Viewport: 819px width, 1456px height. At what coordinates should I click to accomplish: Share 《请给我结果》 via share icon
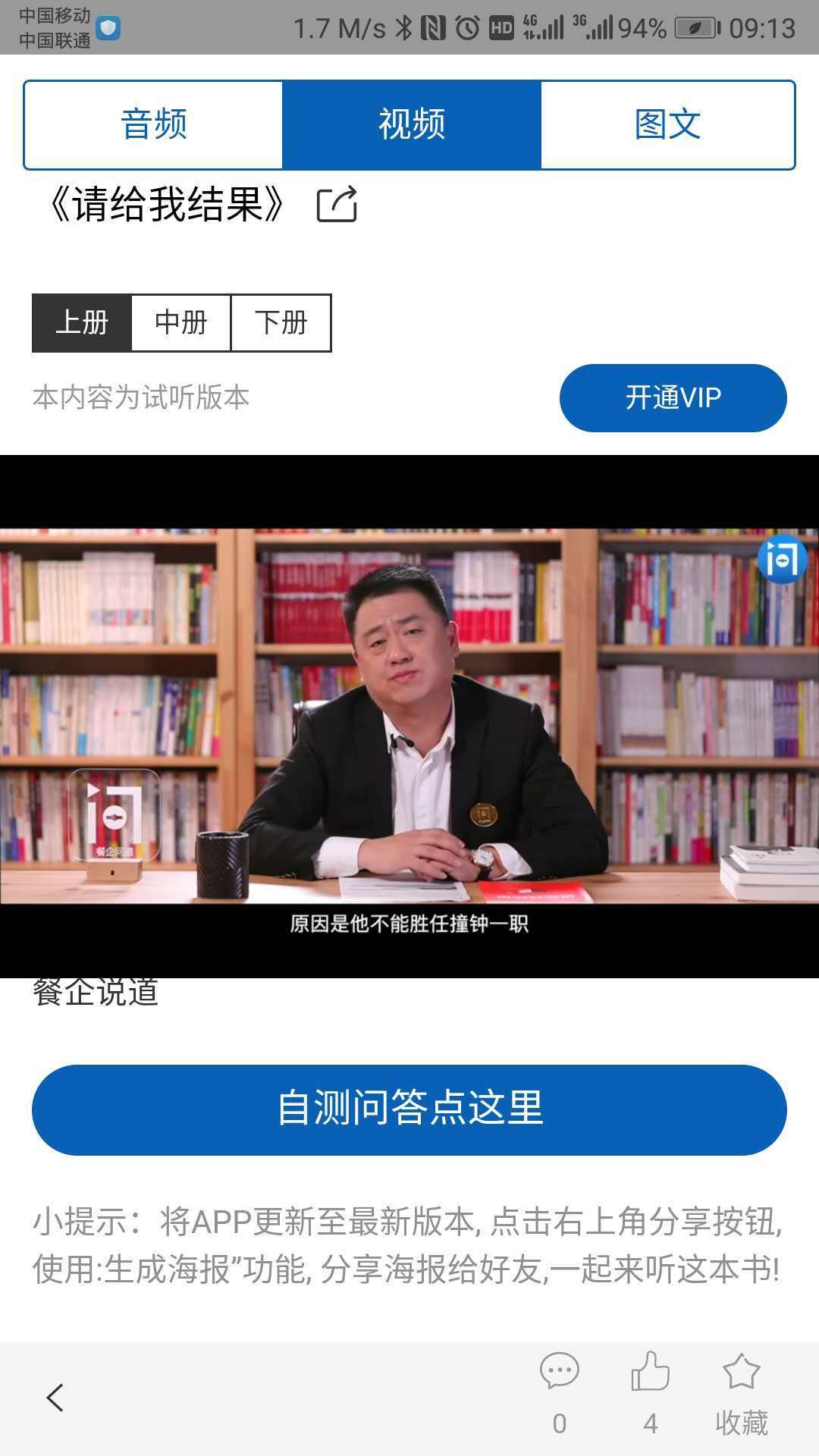point(336,204)
